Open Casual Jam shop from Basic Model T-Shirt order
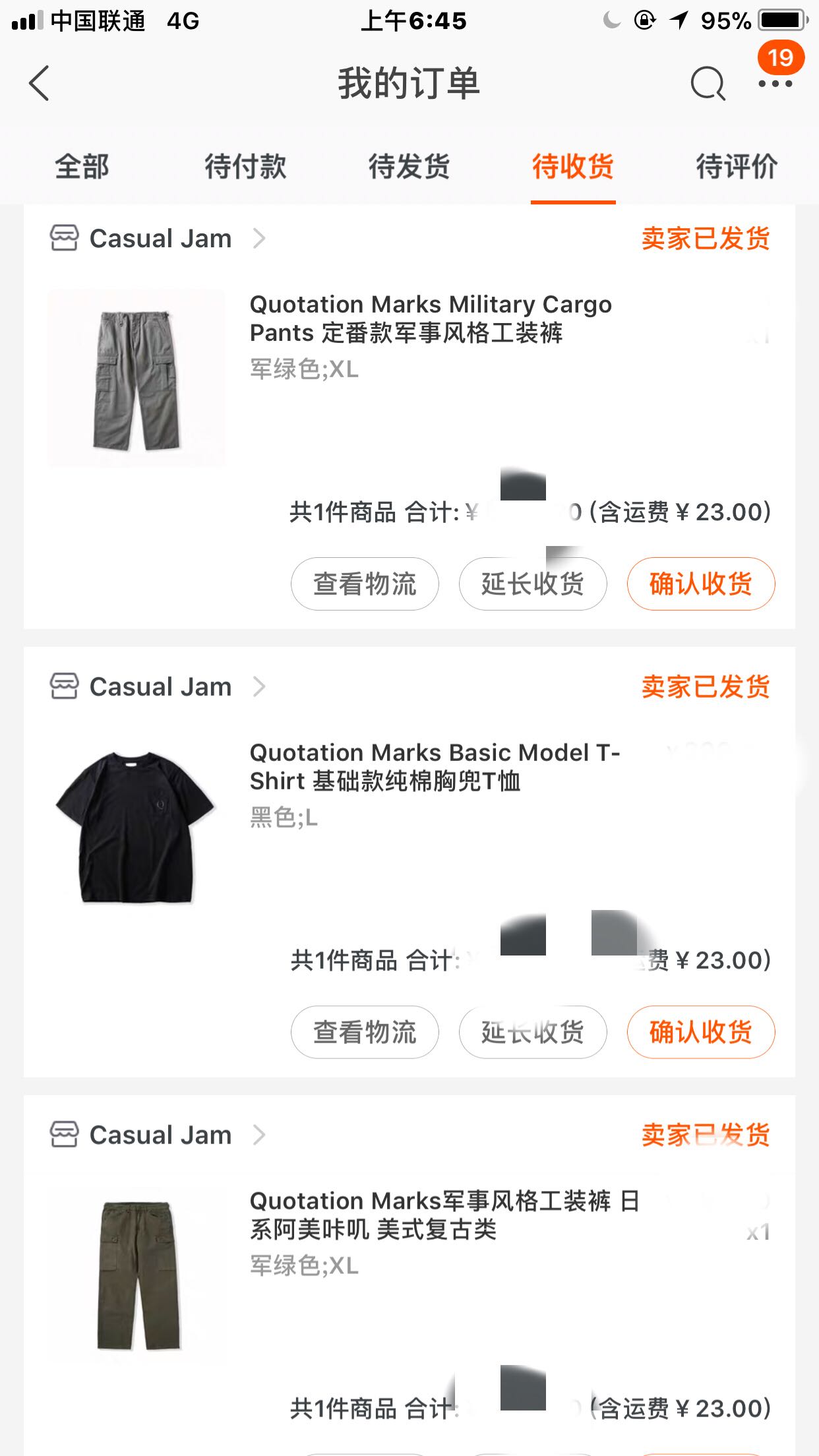Viewport: 819px width, 1456px height. point(160,687)
